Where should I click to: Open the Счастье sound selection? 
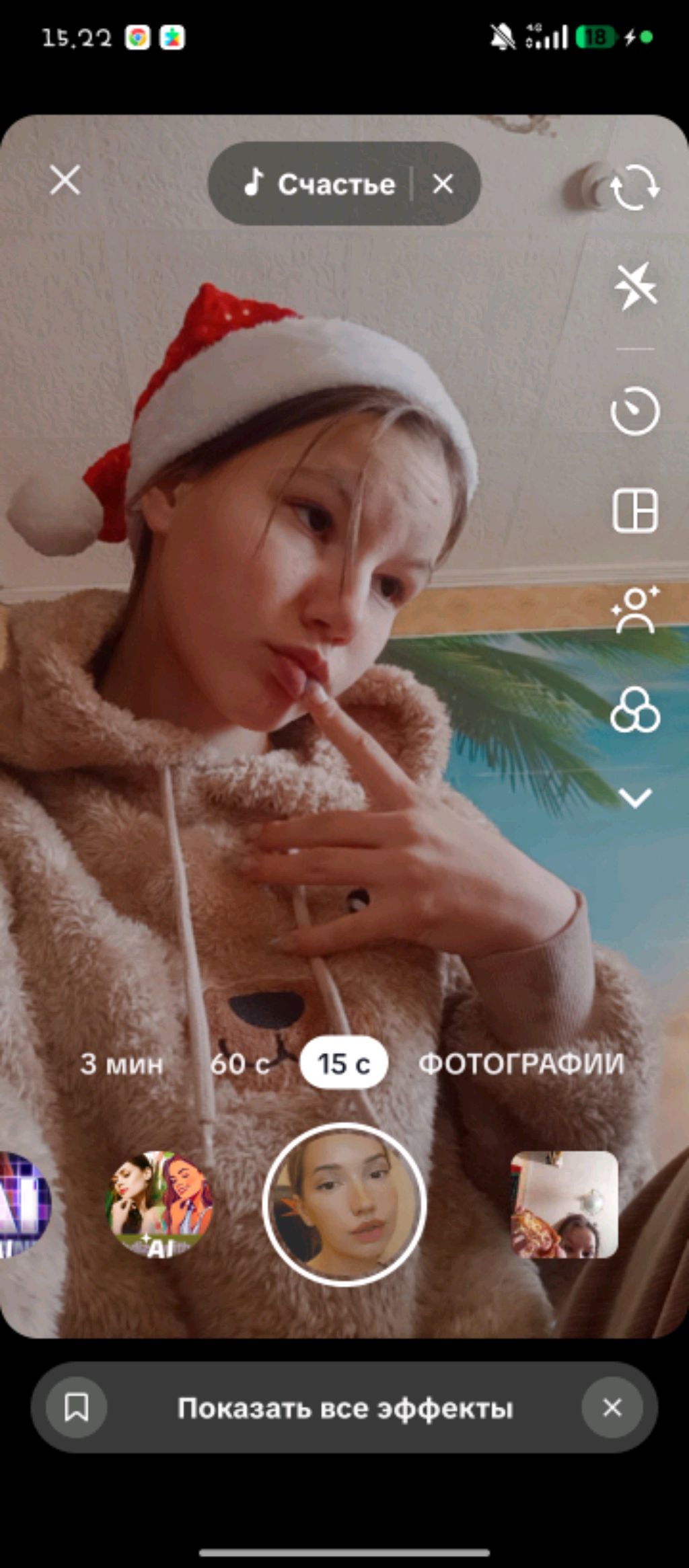[320, 184]
